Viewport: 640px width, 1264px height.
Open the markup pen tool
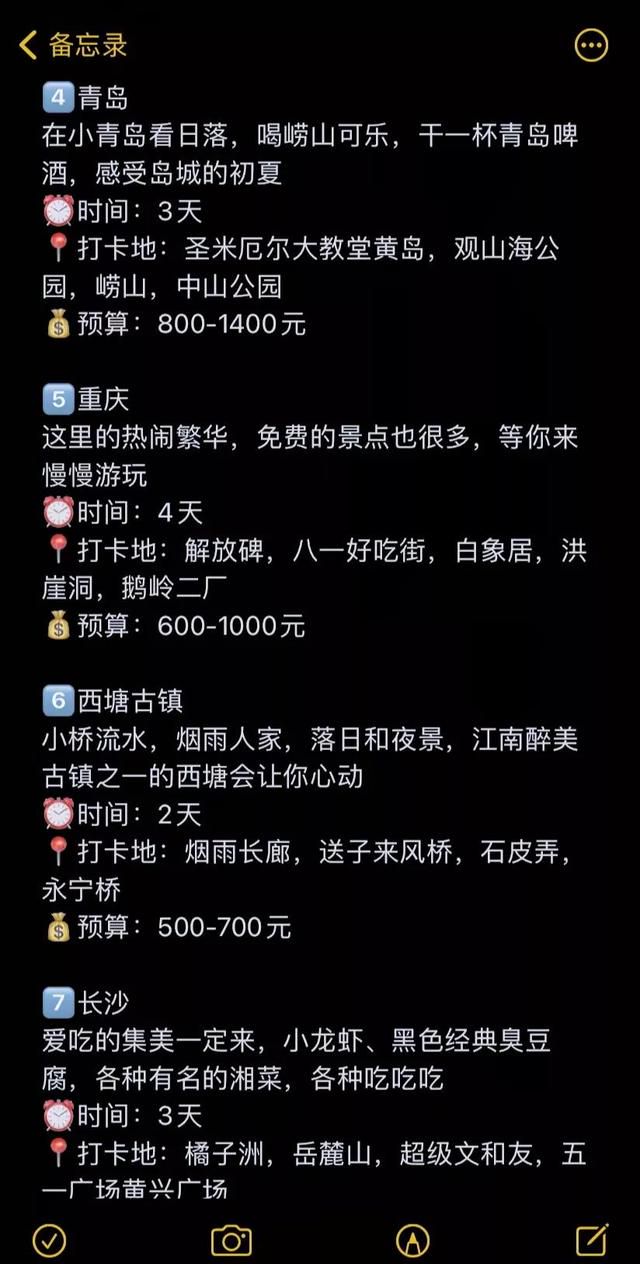[412, 1240]
